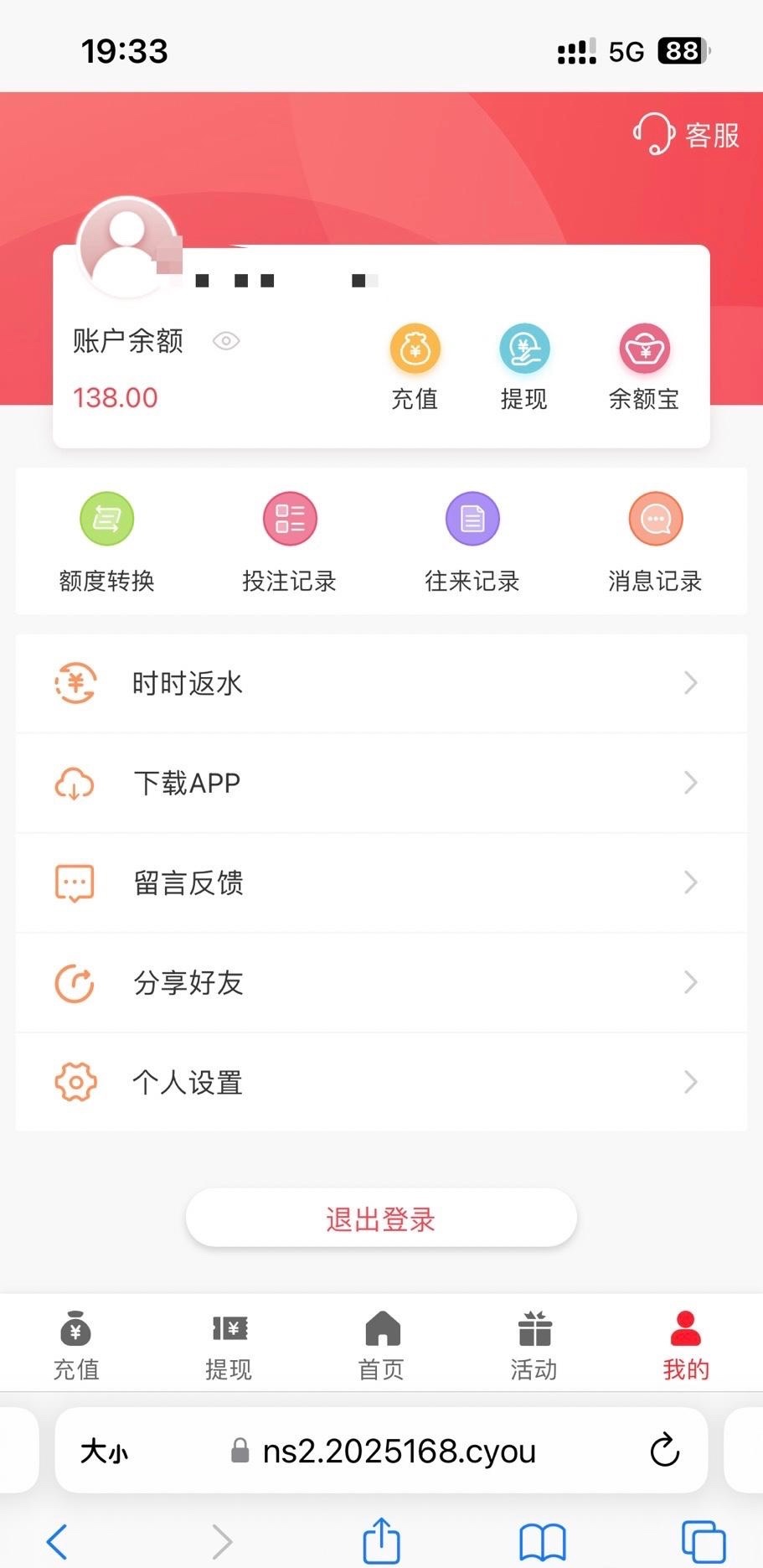The image size is (763, 1568).
Task: Show hidden account balance amount
Action: pos(114,397)
